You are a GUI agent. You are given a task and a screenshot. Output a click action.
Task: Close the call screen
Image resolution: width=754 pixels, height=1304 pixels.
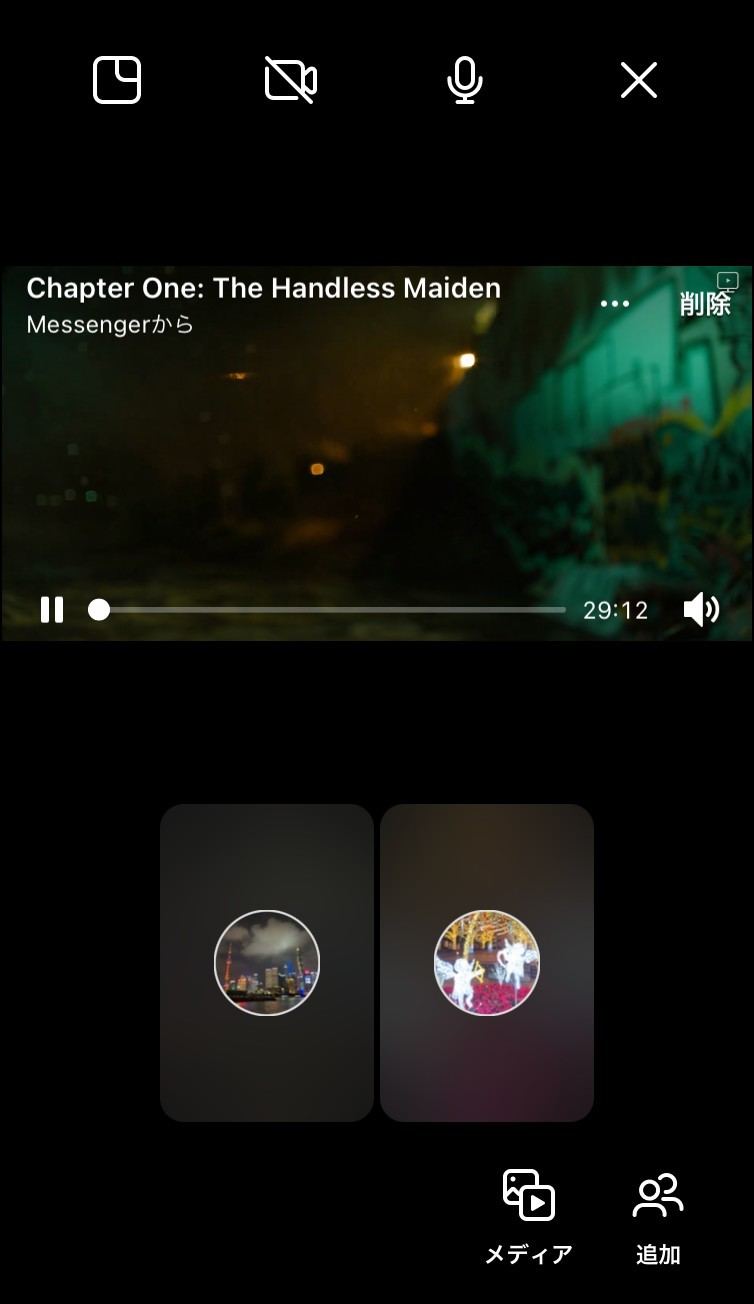[638, 80]
